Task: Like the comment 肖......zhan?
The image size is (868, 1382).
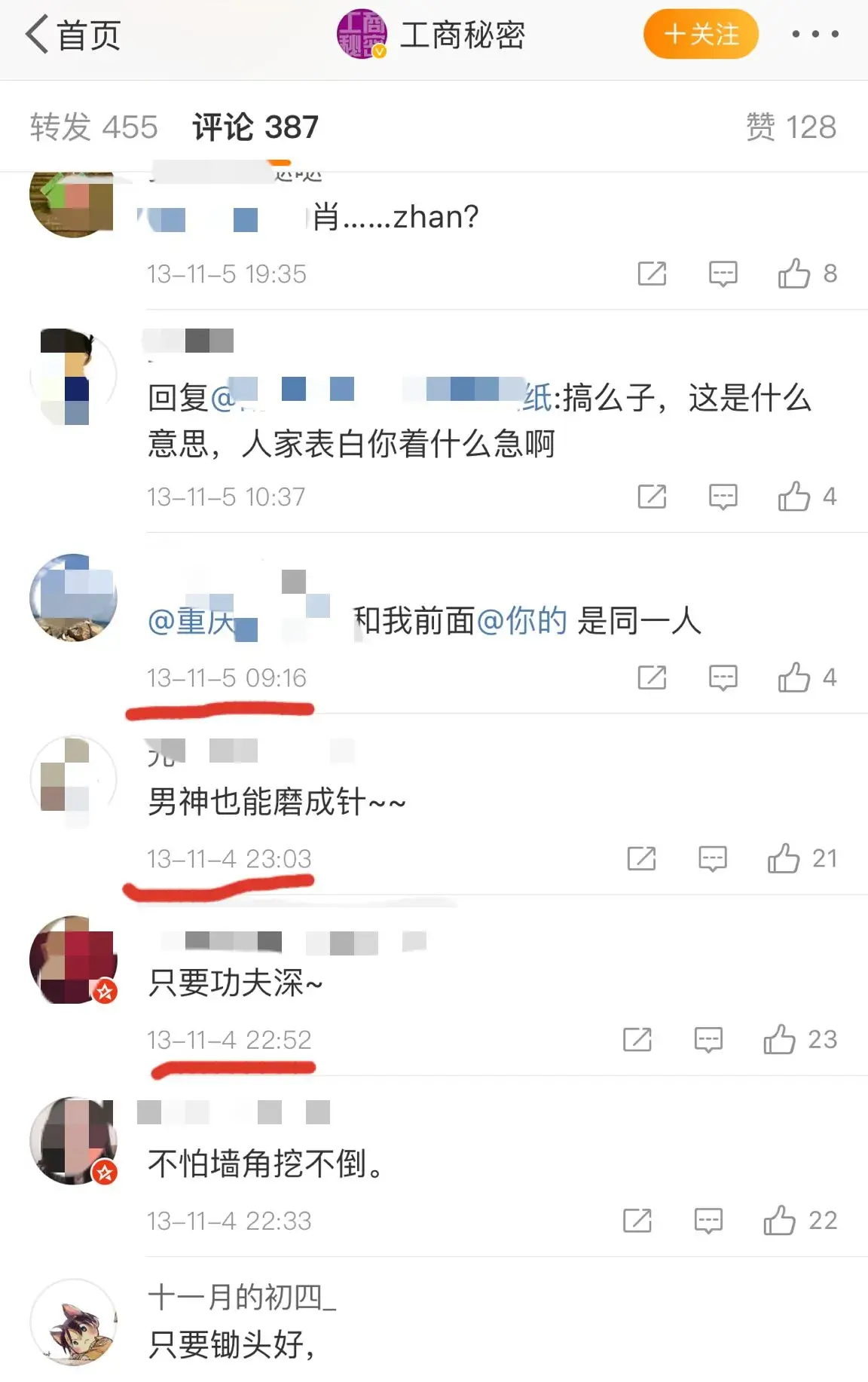Action: 795,274
